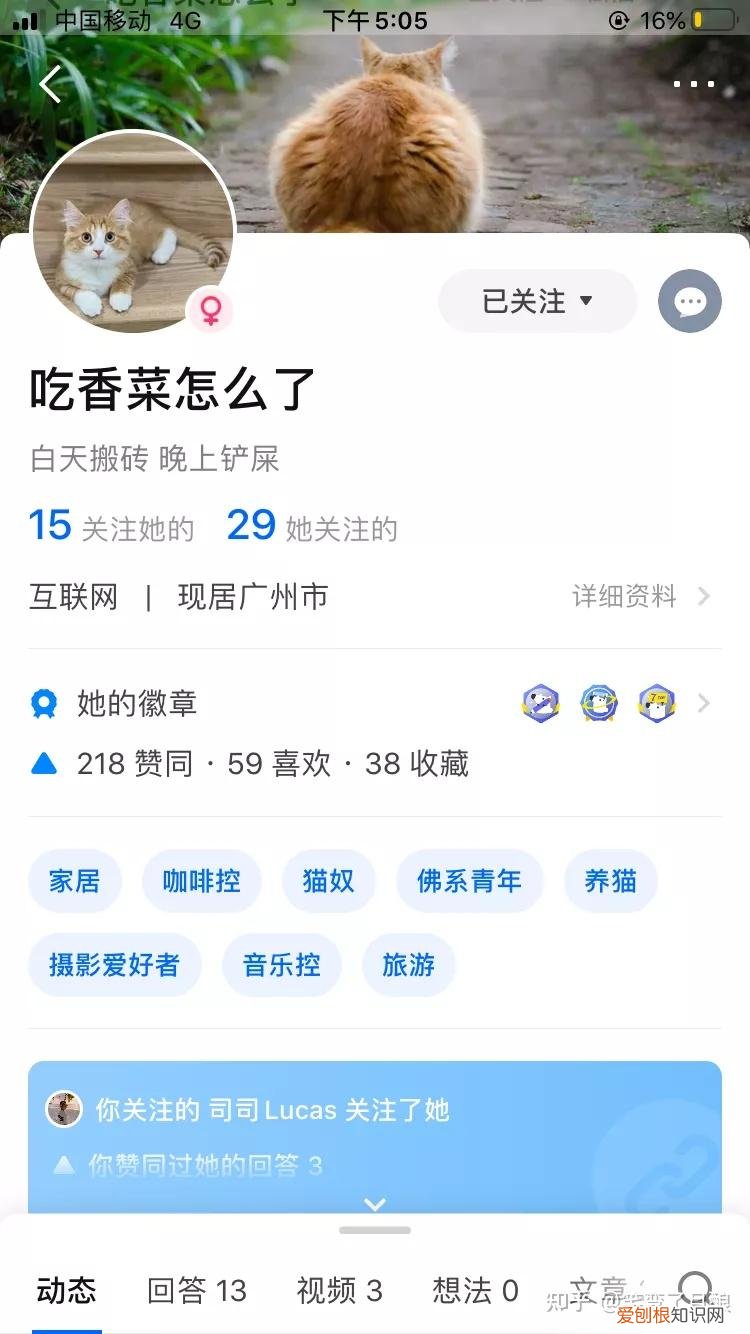Expand the notification card with chevron
This screenshot has width=750, height=1334.
click(374, 1203)
